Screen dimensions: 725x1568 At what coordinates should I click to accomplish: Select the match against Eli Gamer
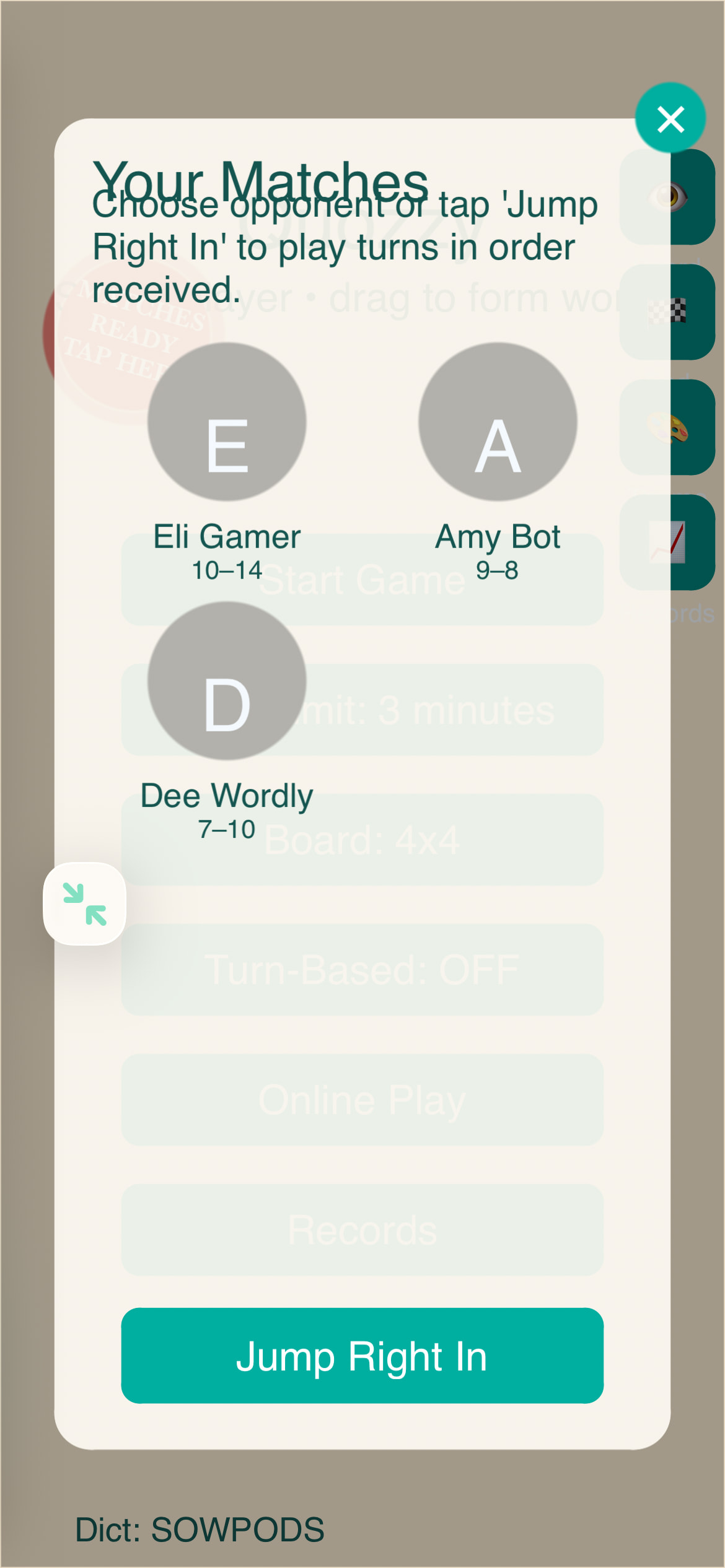227,422
